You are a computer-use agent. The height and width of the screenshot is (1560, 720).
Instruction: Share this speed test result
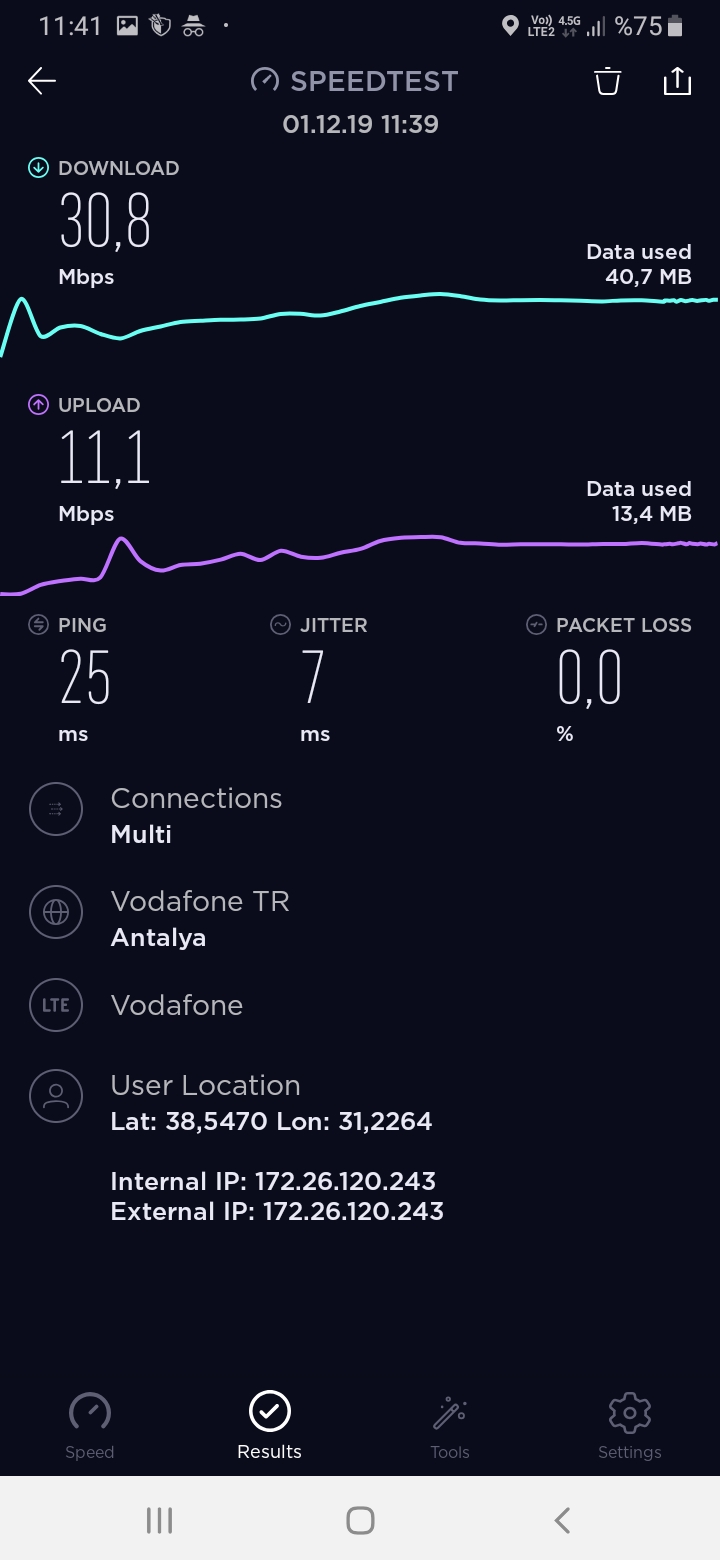coord(677,81)
